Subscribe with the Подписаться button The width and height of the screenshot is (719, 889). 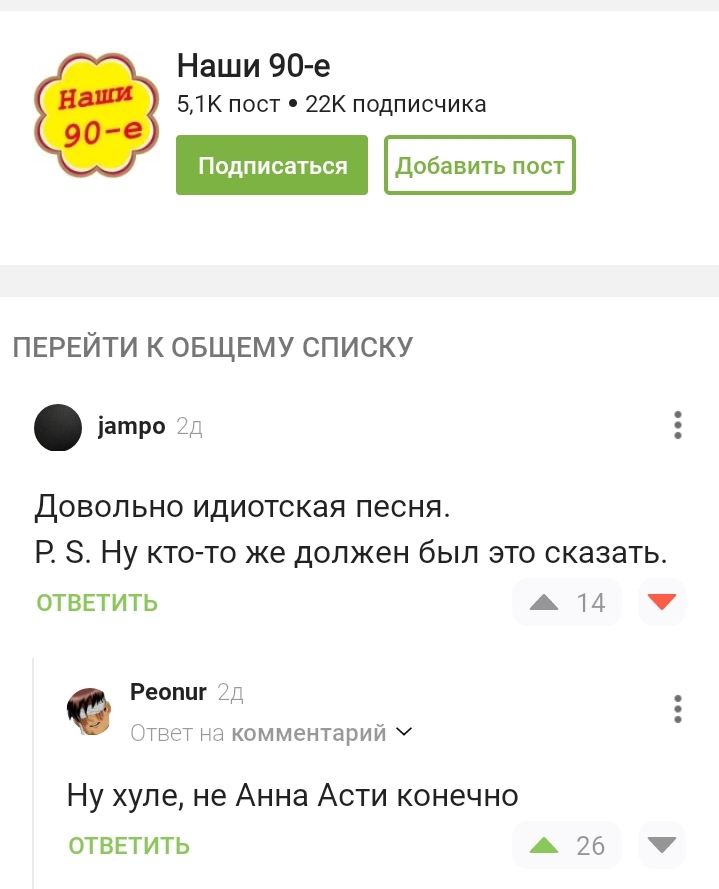271,165
